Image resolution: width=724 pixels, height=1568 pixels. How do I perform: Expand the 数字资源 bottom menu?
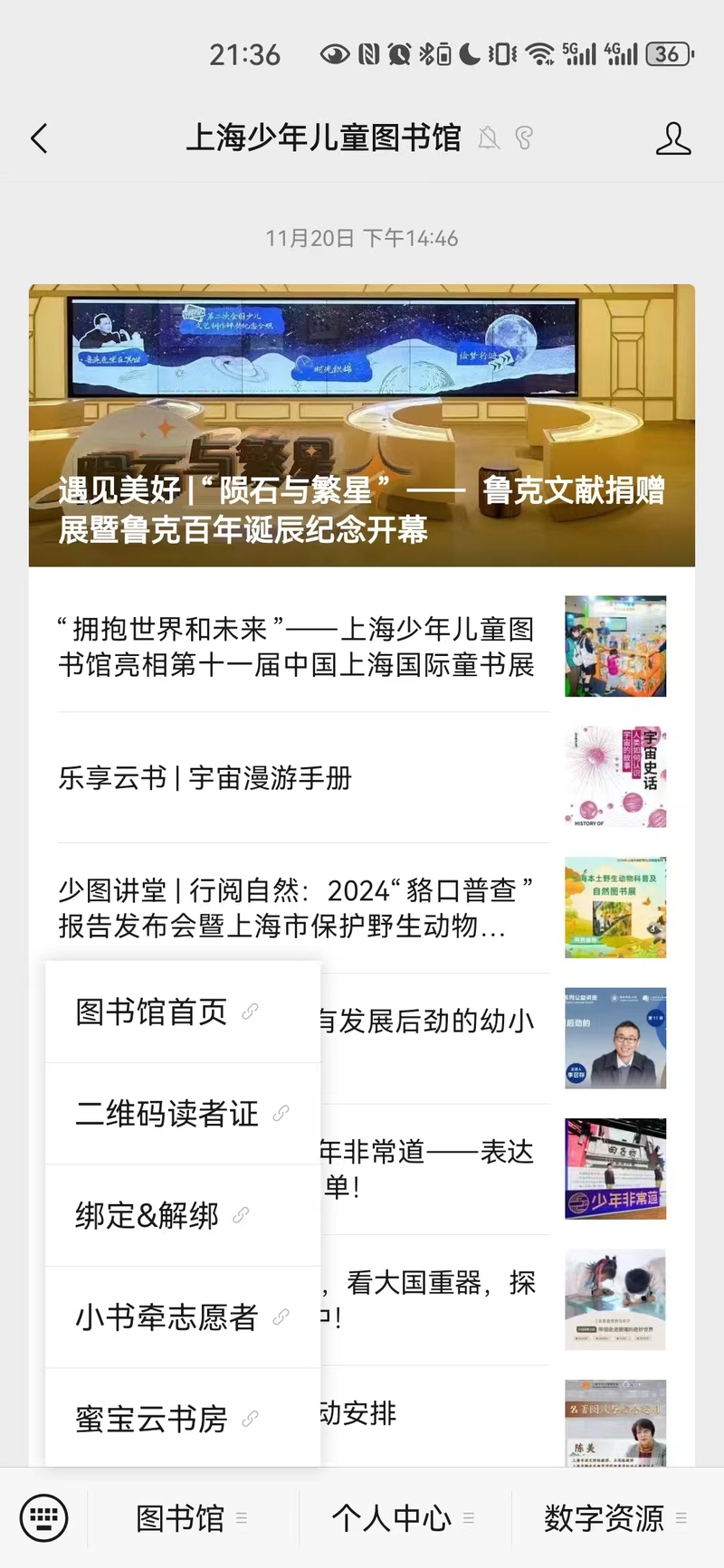616,1518
